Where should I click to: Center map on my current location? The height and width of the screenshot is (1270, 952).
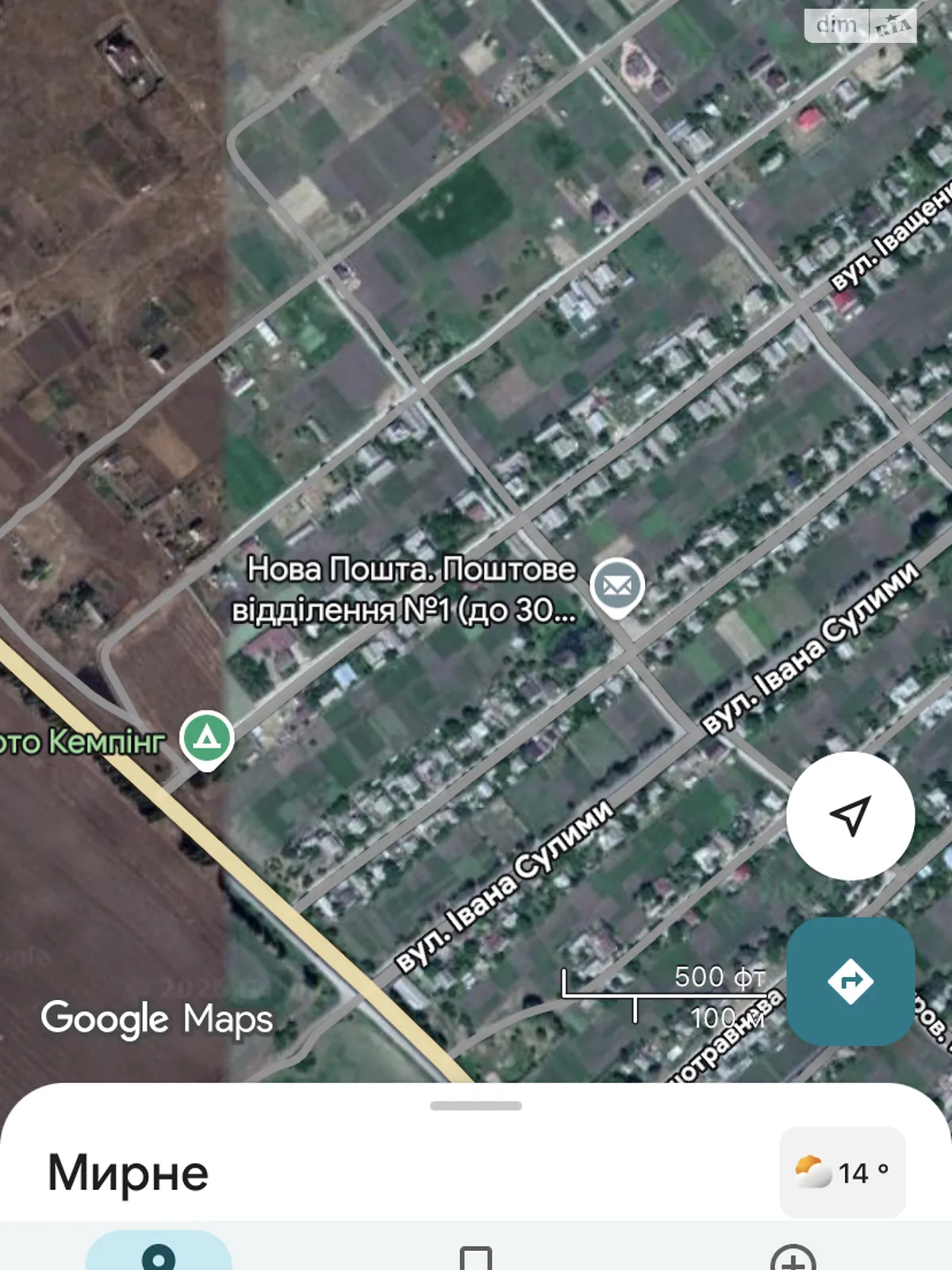[850, 815]
